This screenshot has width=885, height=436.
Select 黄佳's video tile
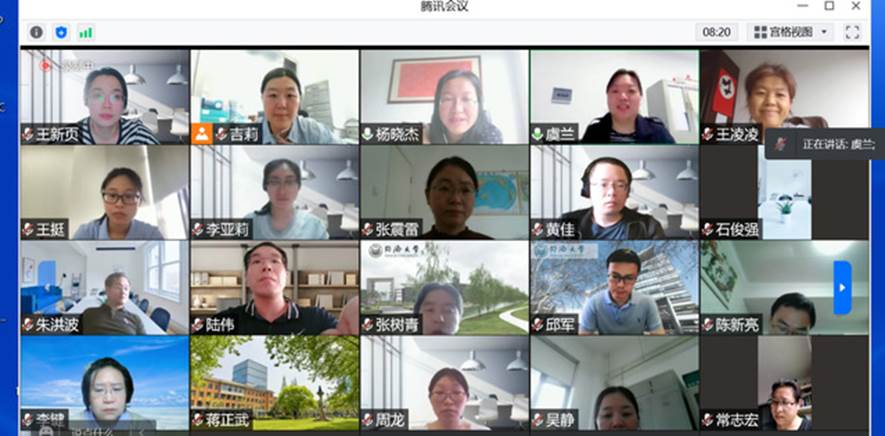coord(614,192)
